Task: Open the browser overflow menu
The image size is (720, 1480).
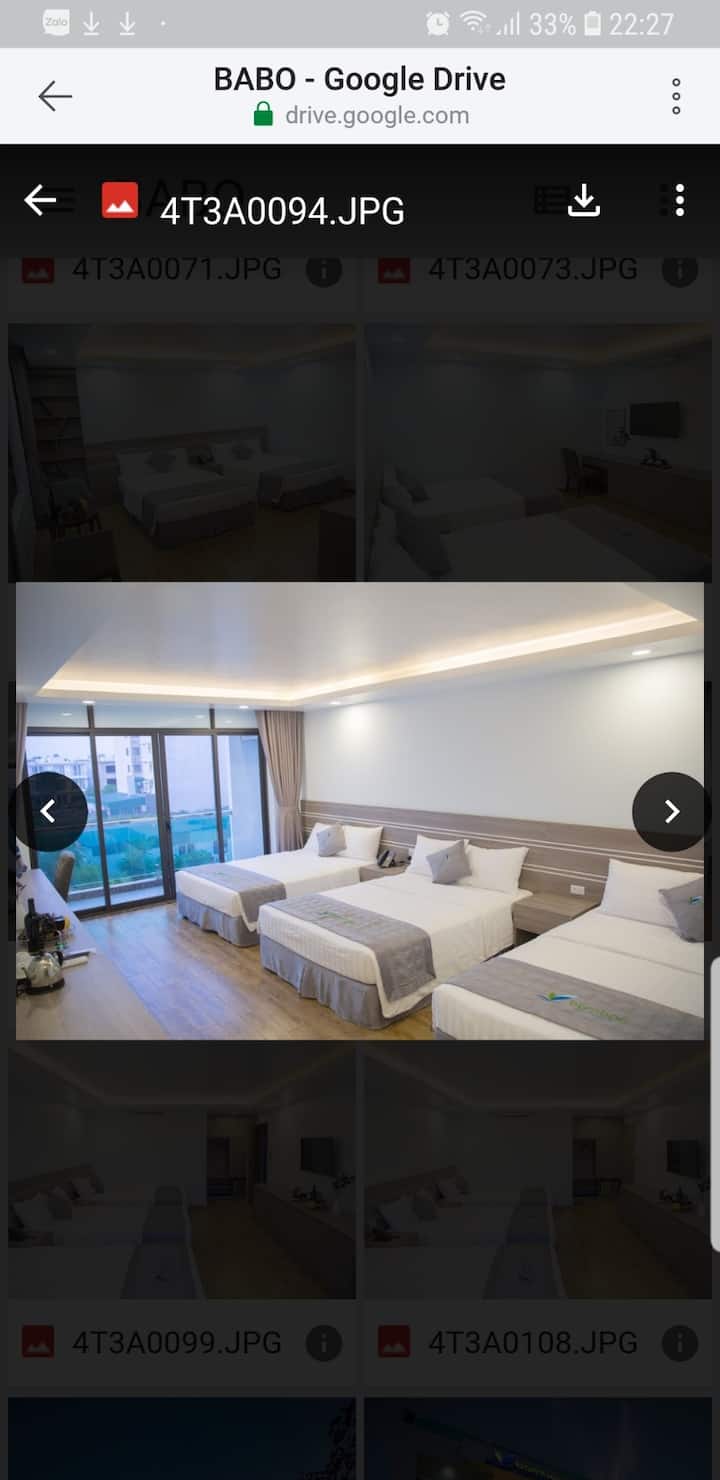Action: (676, 96)
